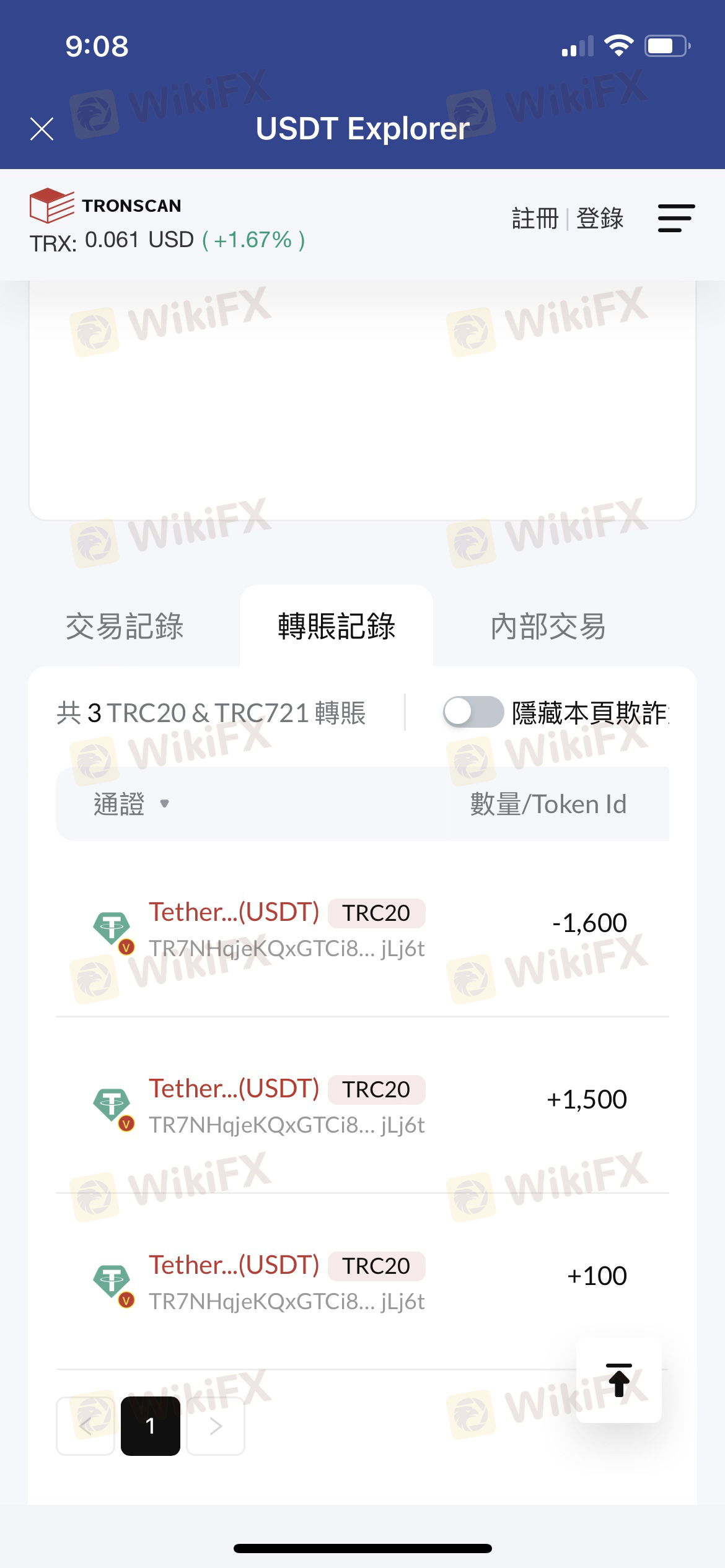Open Tether USDT link for +1,500 transfer
725x1568 pixels.
coord(234,1089)
